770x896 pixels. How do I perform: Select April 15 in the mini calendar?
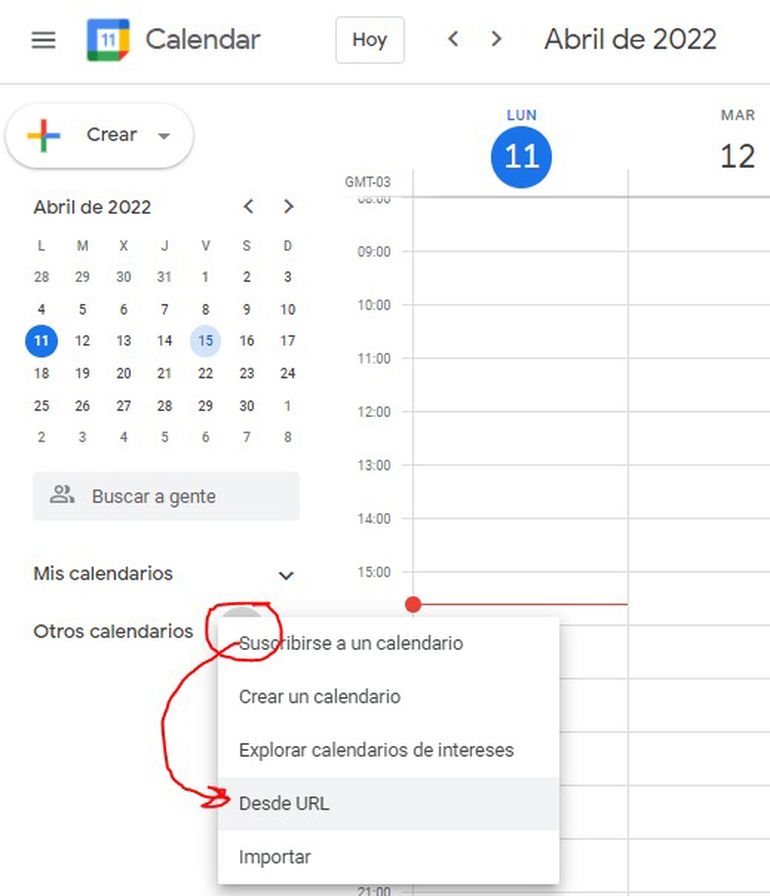click(205, 341)
